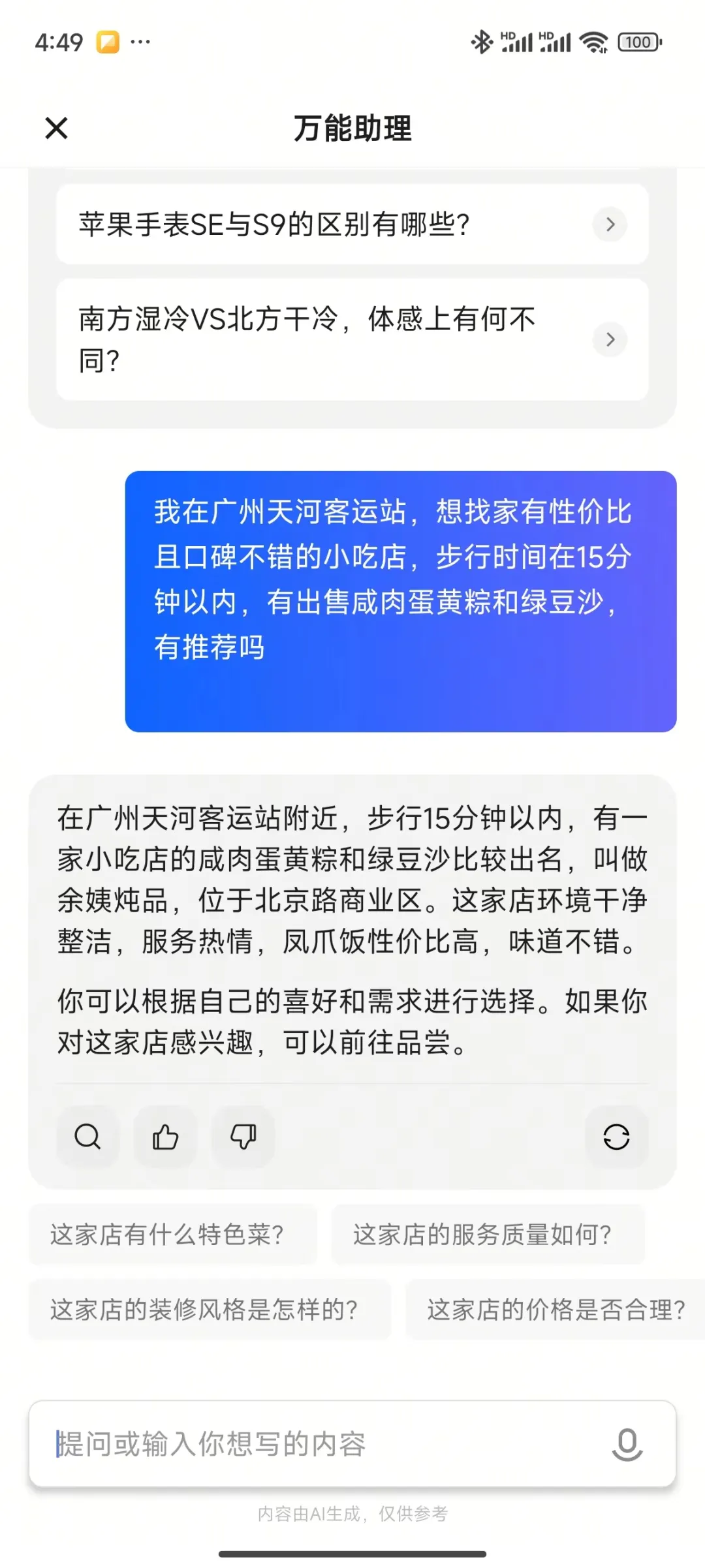The image size is (705, 1568).
Task: Tap the 这家店的价格是否合理? chip
Action: coord(556,1310)
